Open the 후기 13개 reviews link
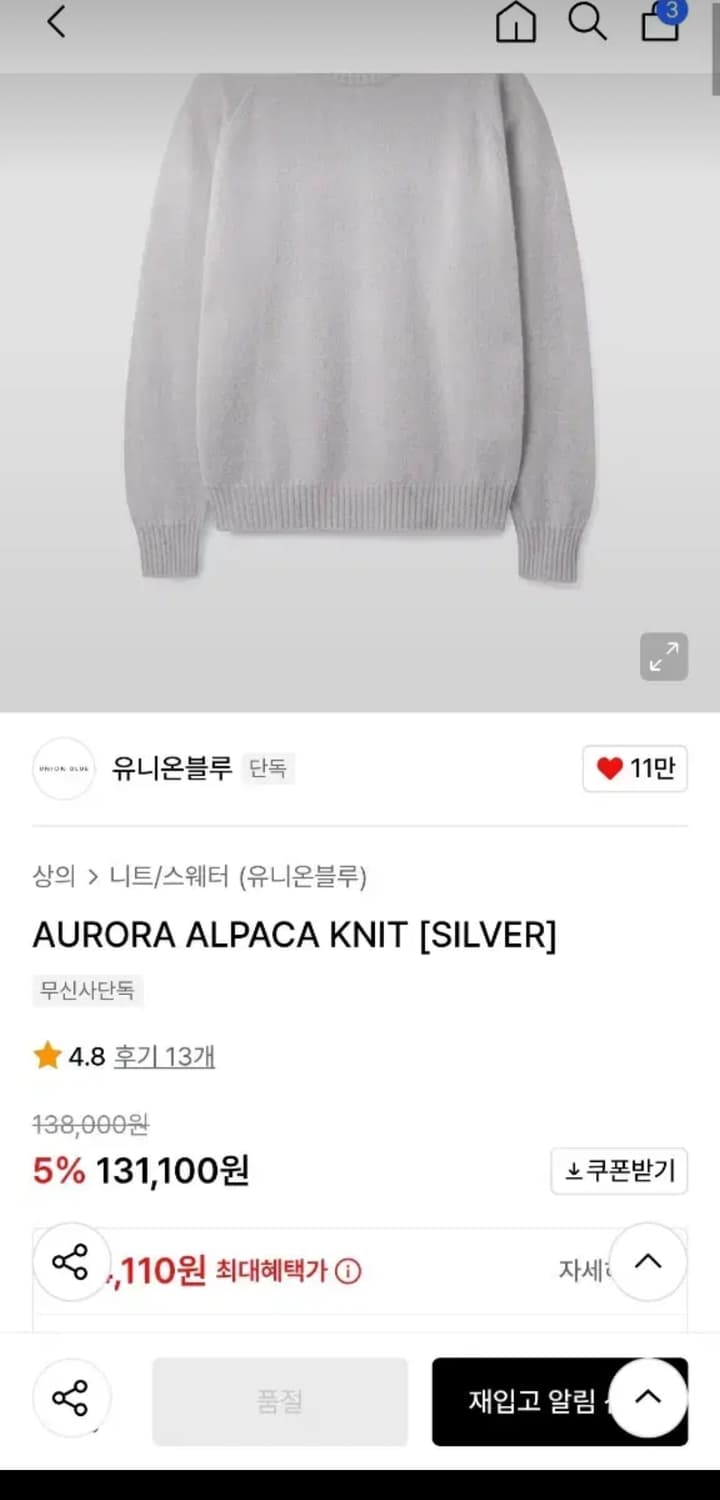Screen dimensions: 720x1500 pos(163,1056)
